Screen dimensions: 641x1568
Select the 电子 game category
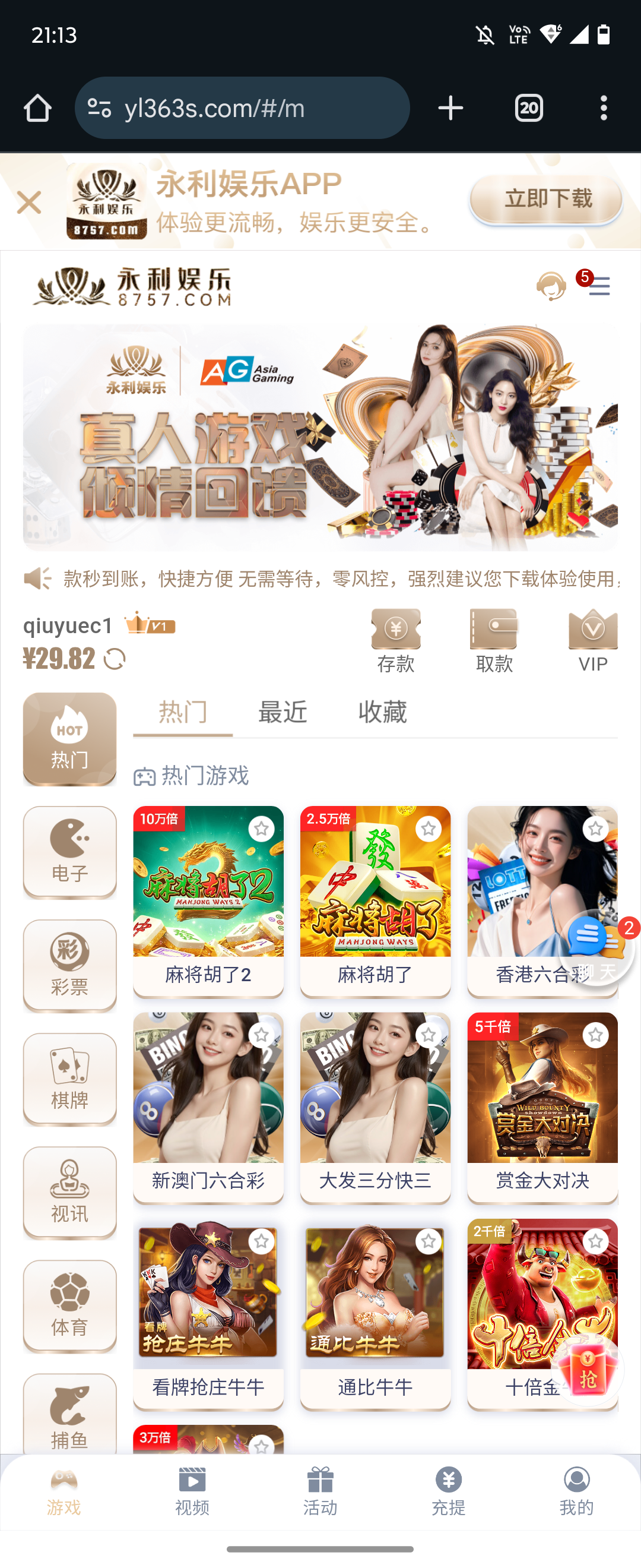pyautogui.click(x=69, y=852)
